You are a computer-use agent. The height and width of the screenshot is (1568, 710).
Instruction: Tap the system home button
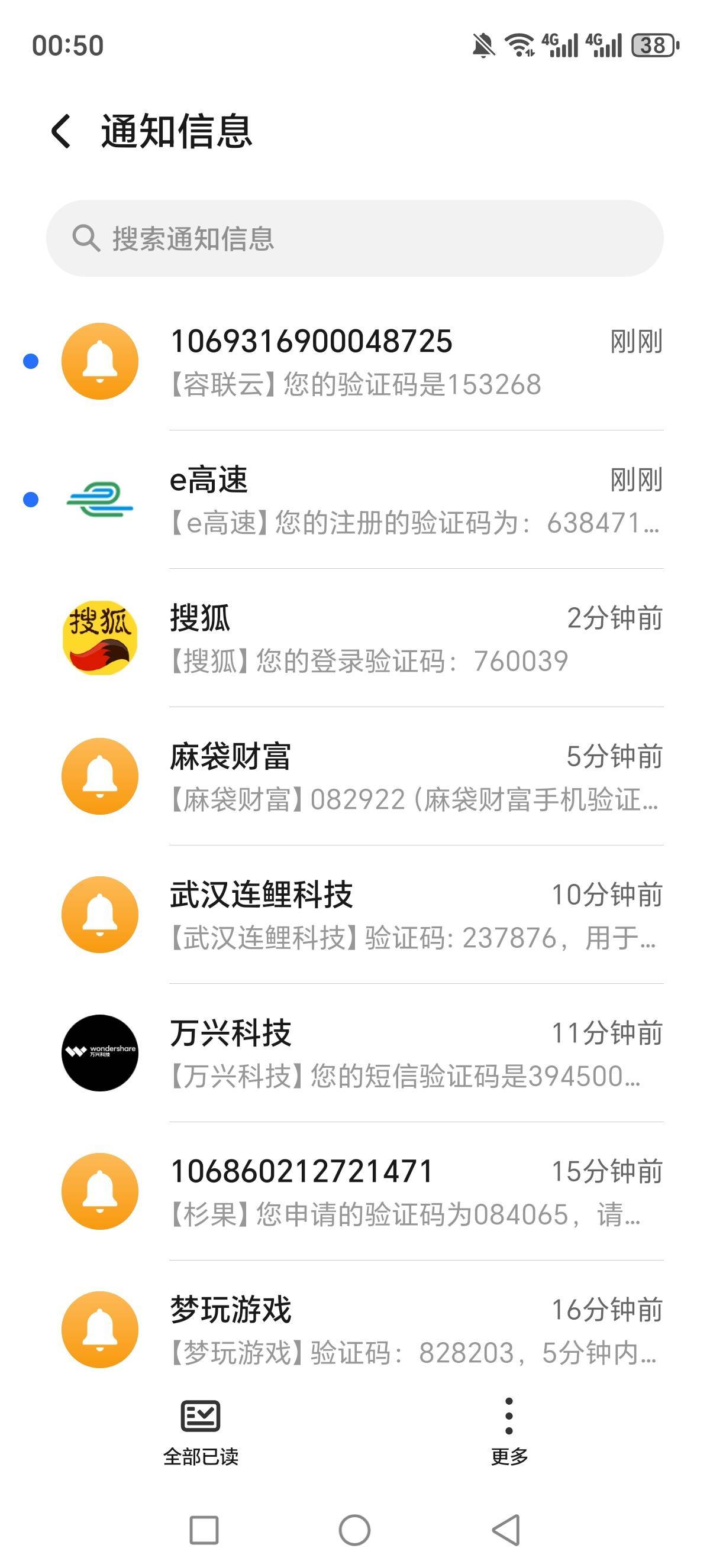click(x=354, y=1530)
